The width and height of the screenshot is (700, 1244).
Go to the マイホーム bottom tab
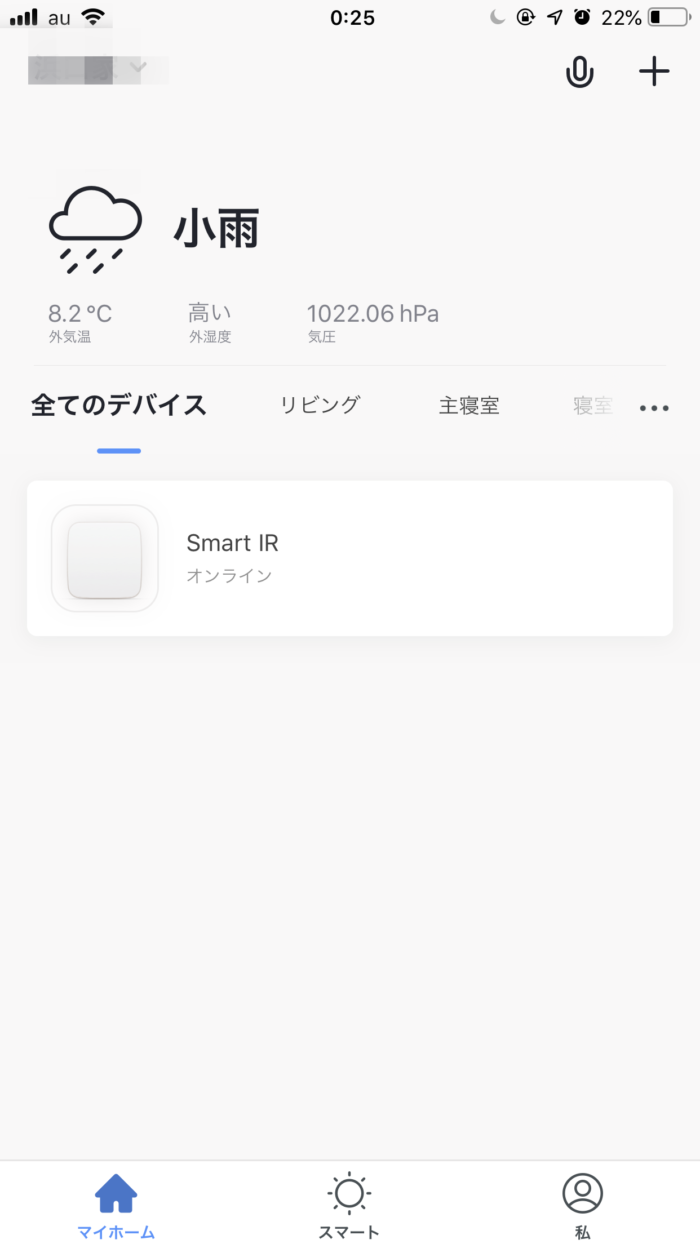click(116, 1205)
